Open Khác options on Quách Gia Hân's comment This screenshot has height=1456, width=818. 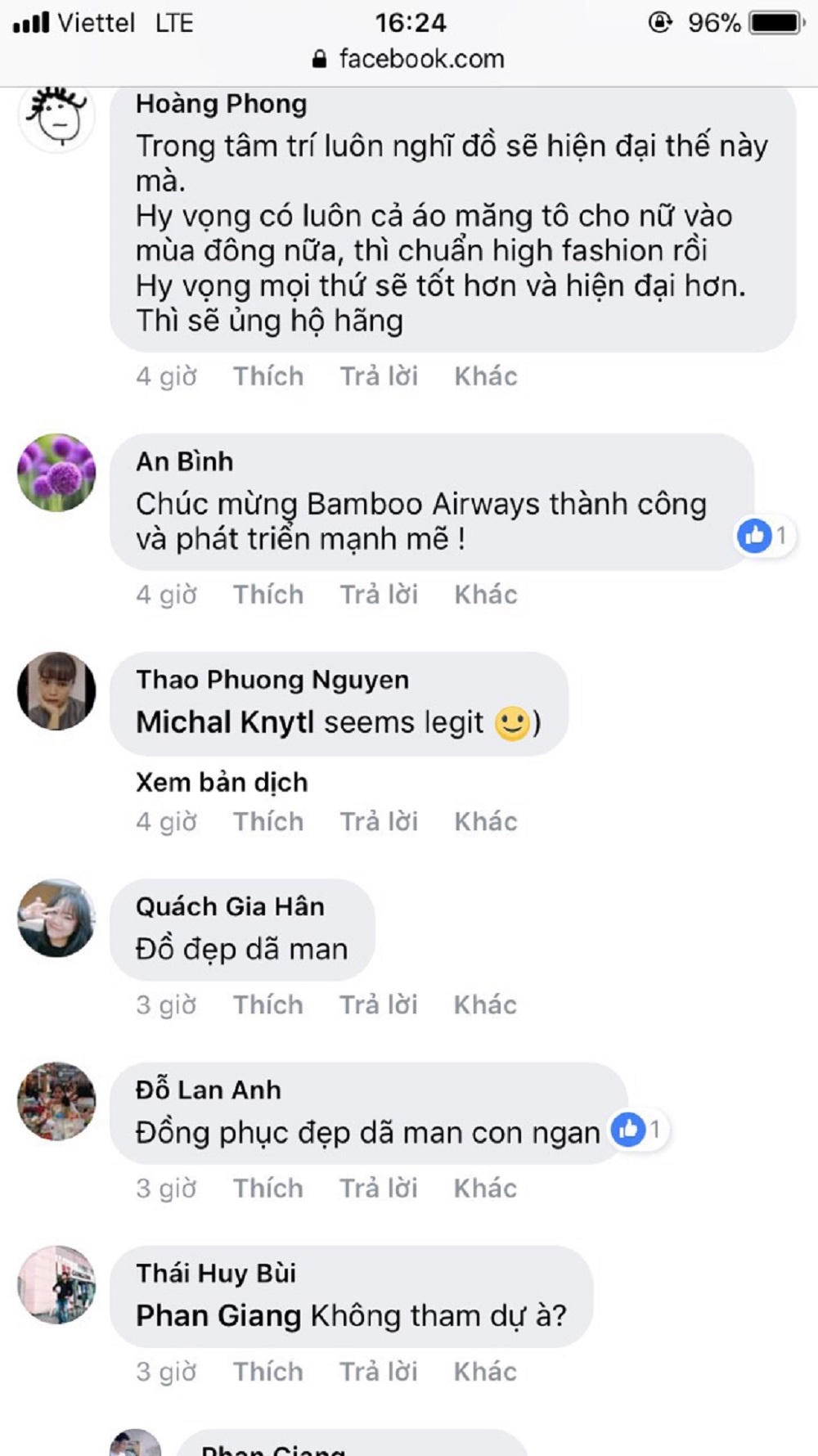[486, 1004]
